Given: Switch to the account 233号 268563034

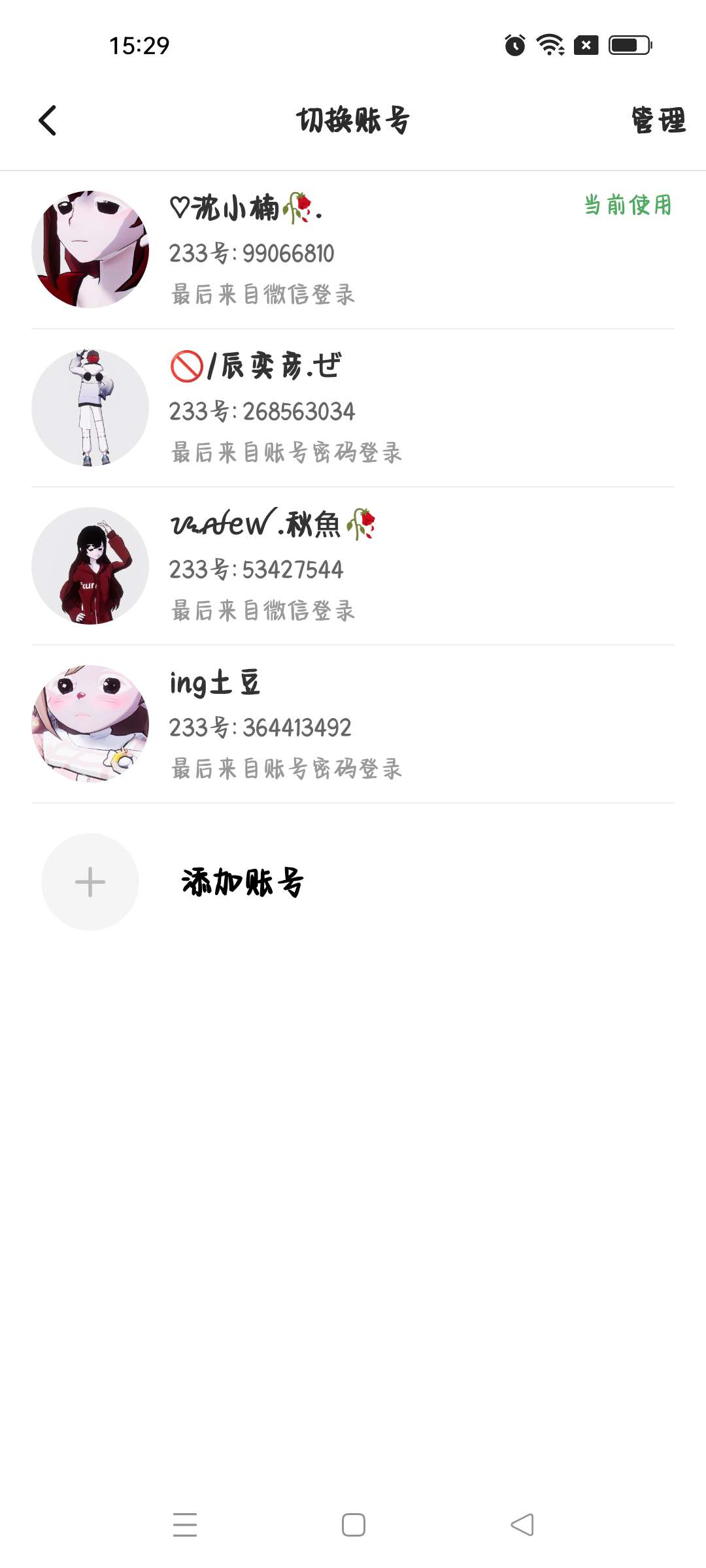Looking at the screenshot, I should point(353,408).
